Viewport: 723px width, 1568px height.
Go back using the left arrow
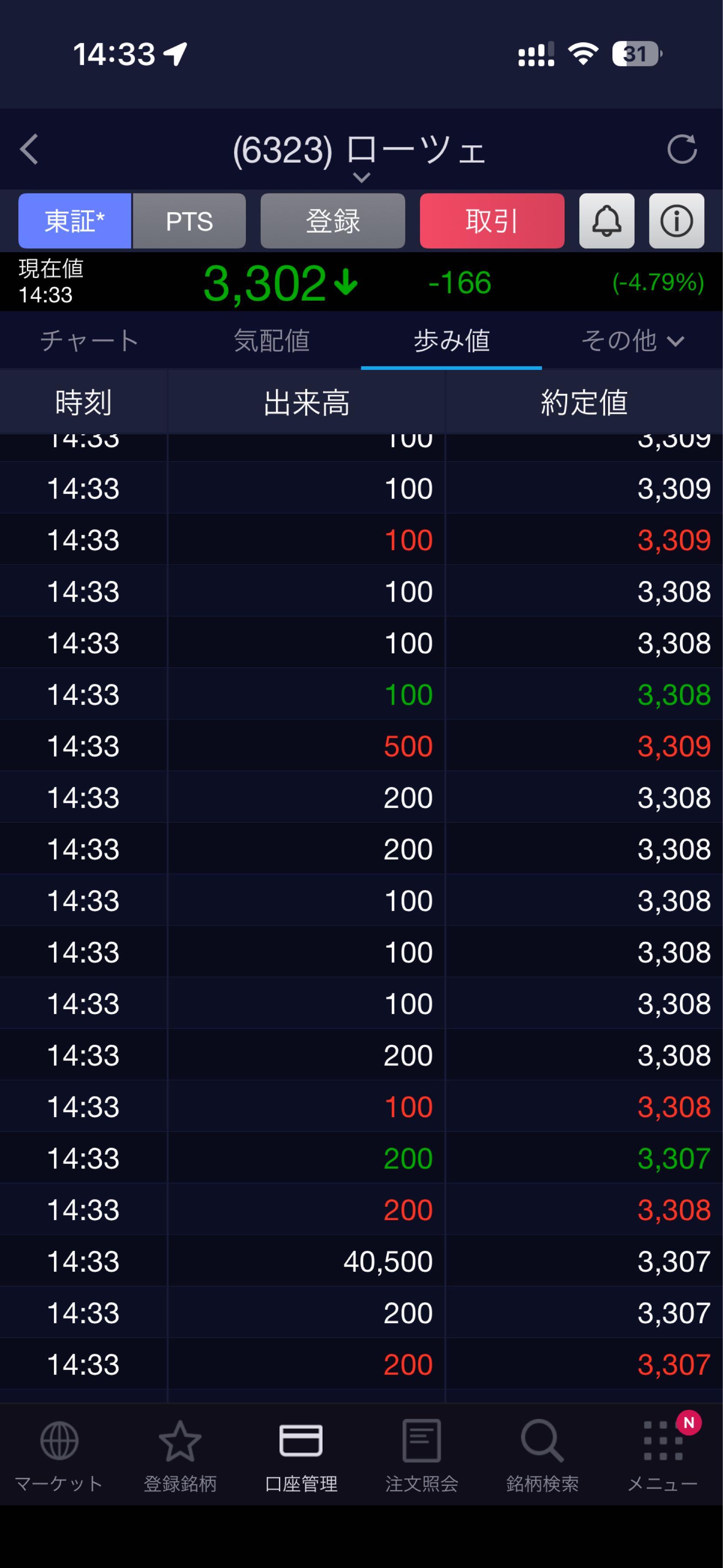(x=29, y=149)
